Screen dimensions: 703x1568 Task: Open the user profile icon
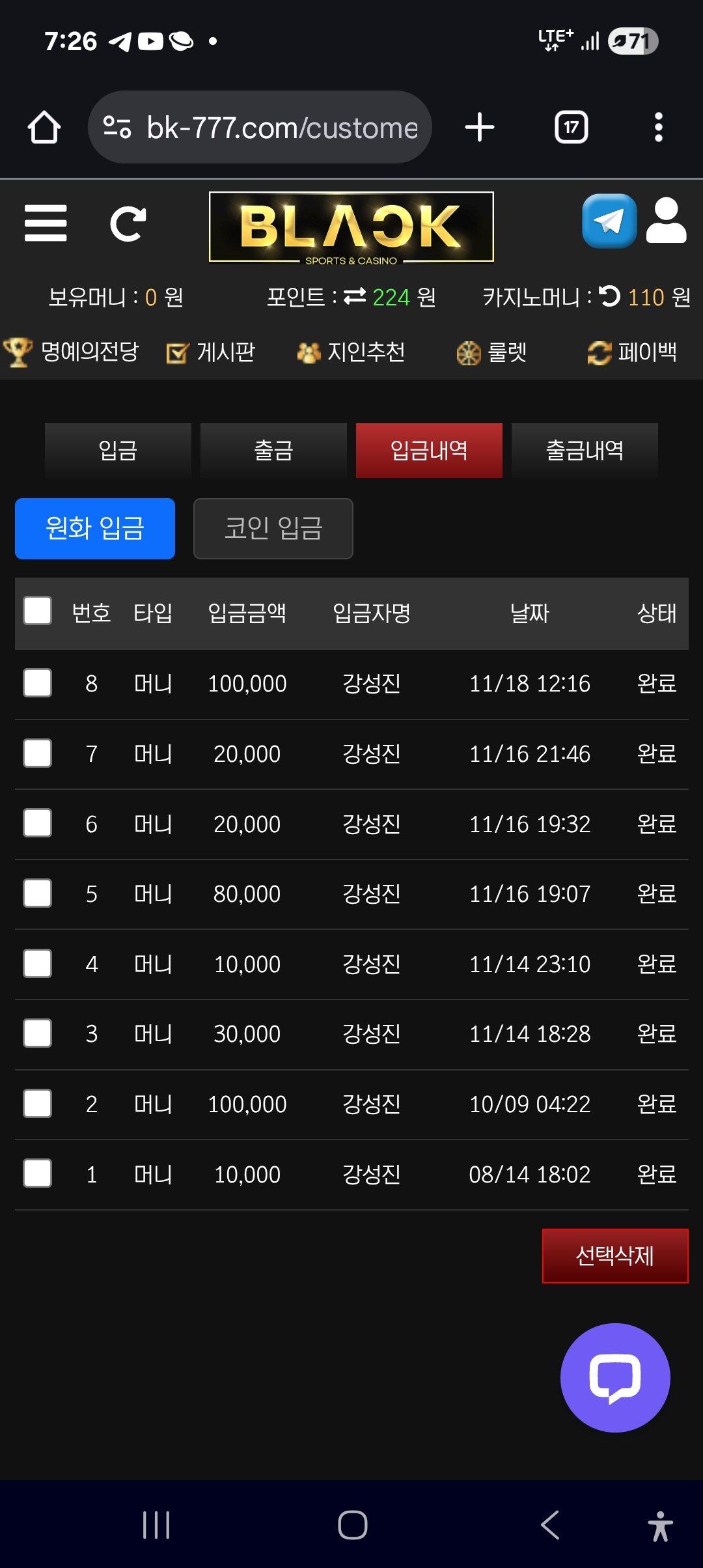[x=666, y=221]
